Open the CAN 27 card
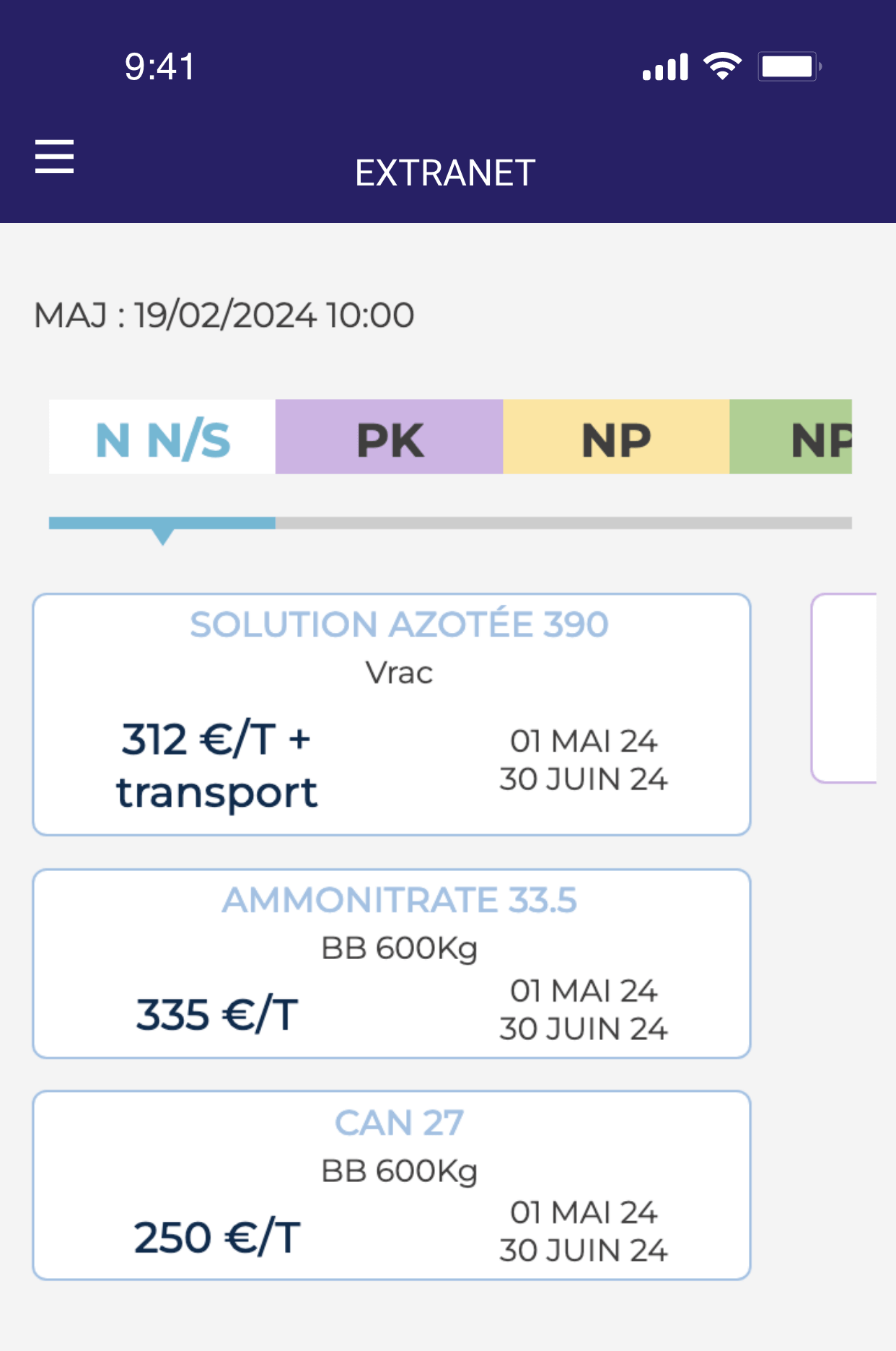The width and height of the screenshot is (896, 1351). 392,1186
